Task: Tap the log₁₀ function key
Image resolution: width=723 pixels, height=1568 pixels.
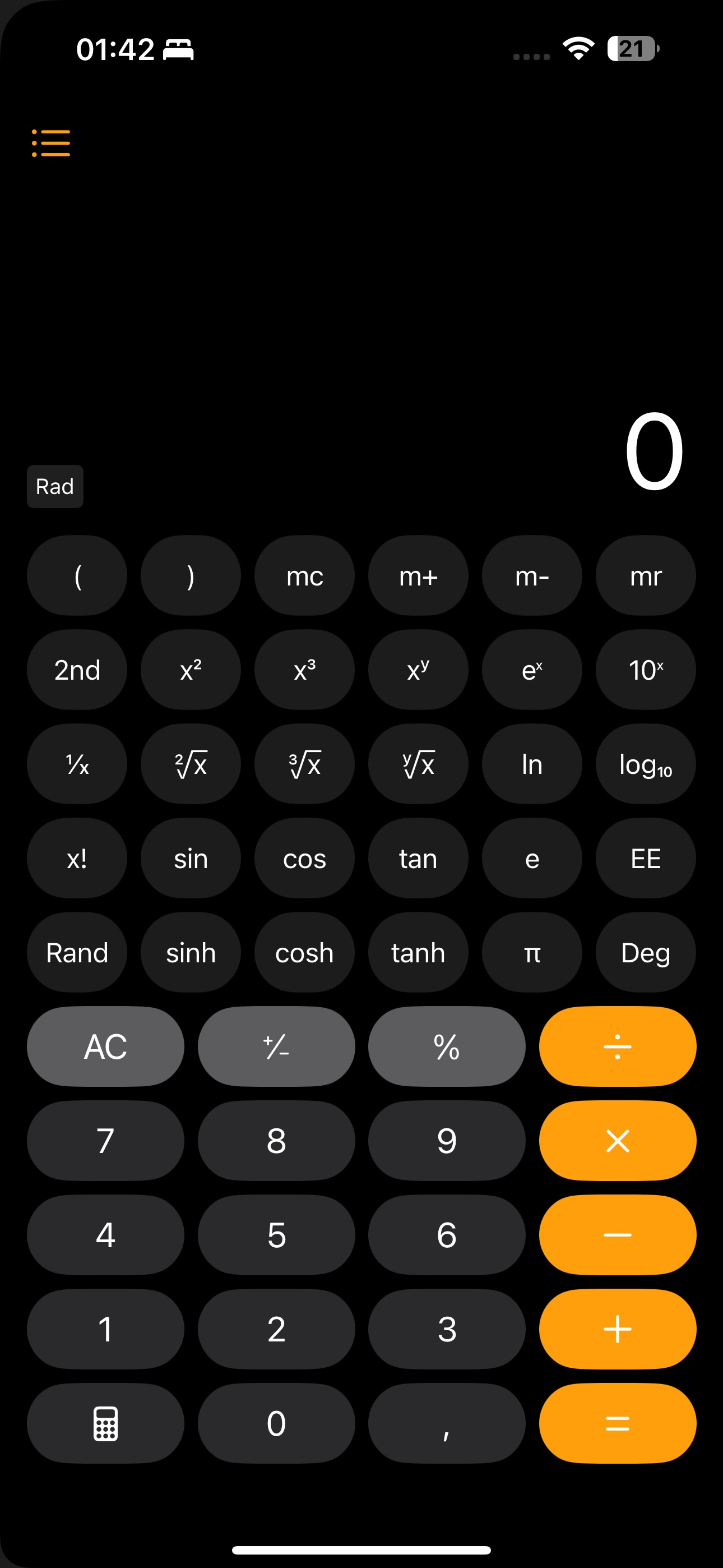Action: click(646, 764)
